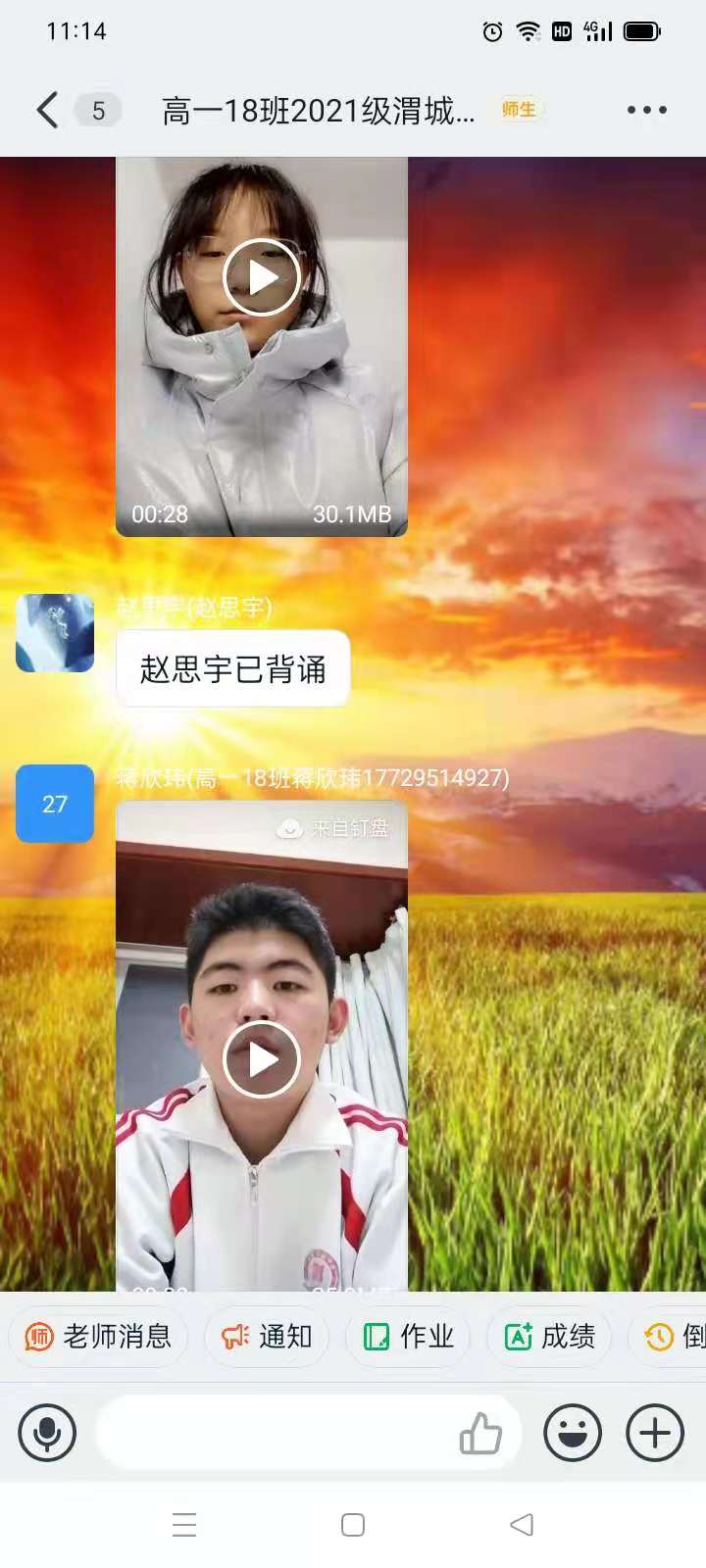Focus the message input field

pyautogui.click(x=275, y=1433)
